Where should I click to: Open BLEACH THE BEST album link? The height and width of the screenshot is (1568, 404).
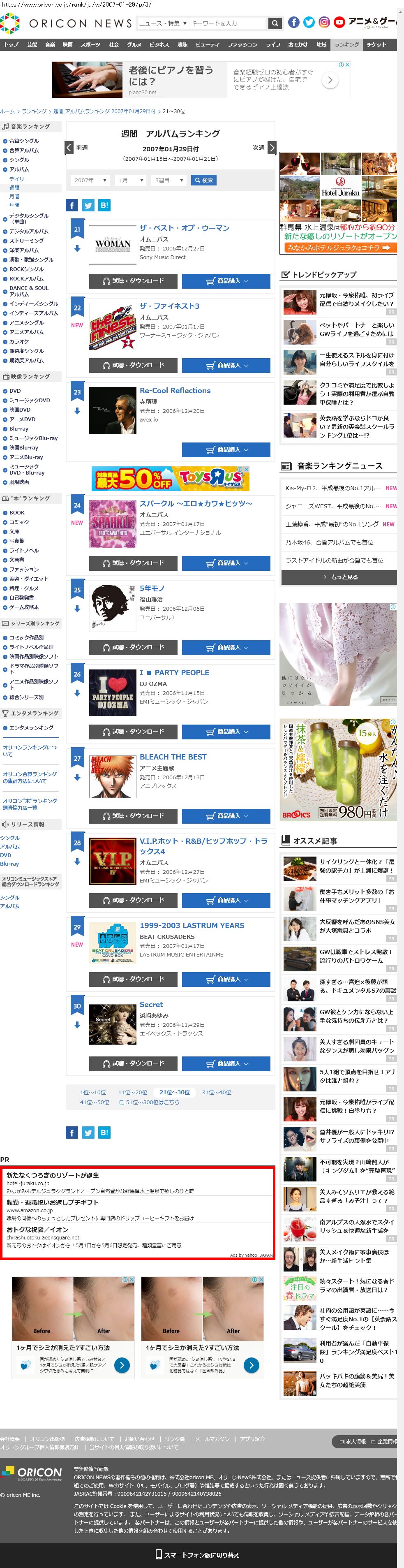(173, 757)
